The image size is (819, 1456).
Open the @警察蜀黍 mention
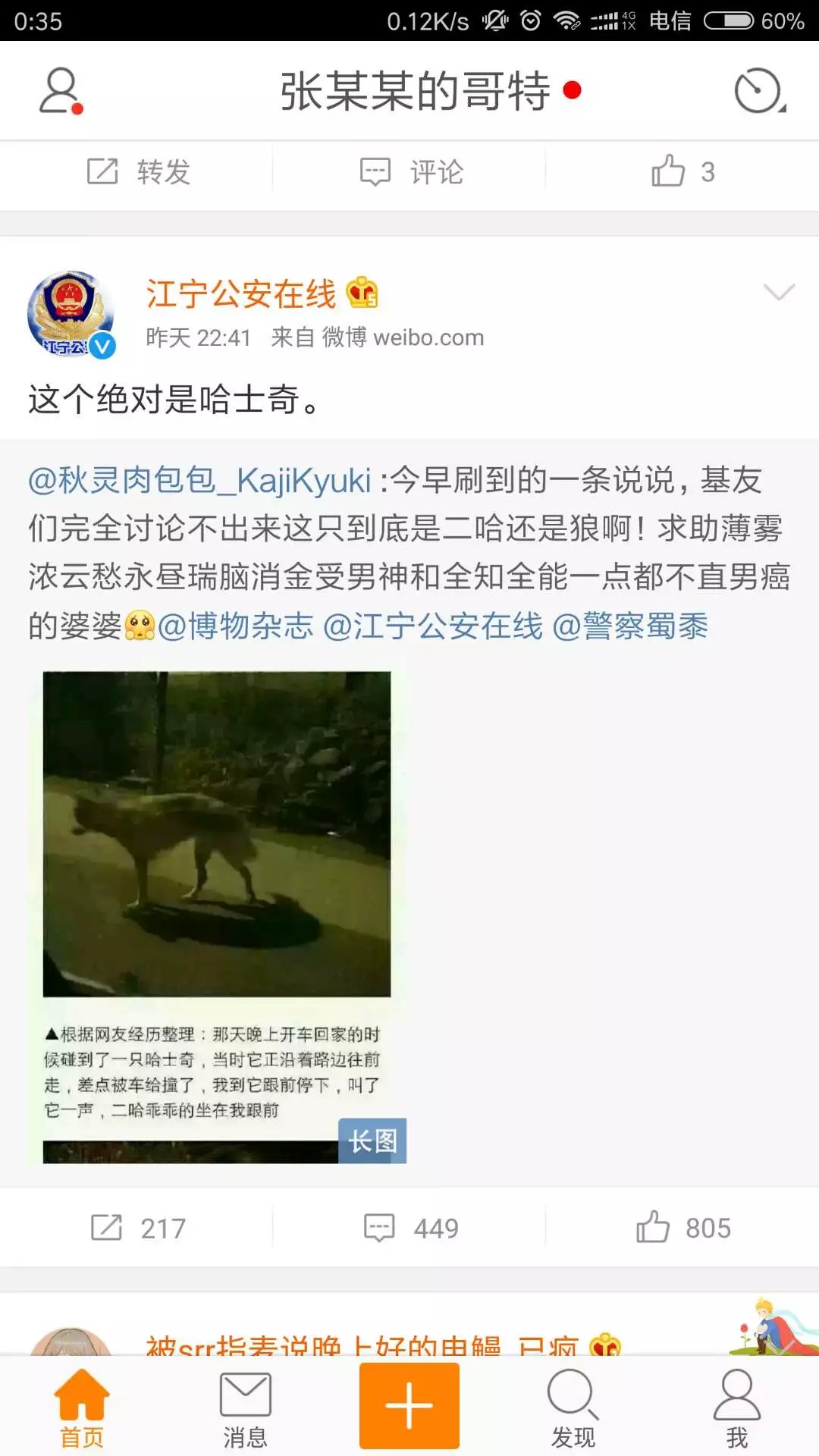click(x=629, y=626)
